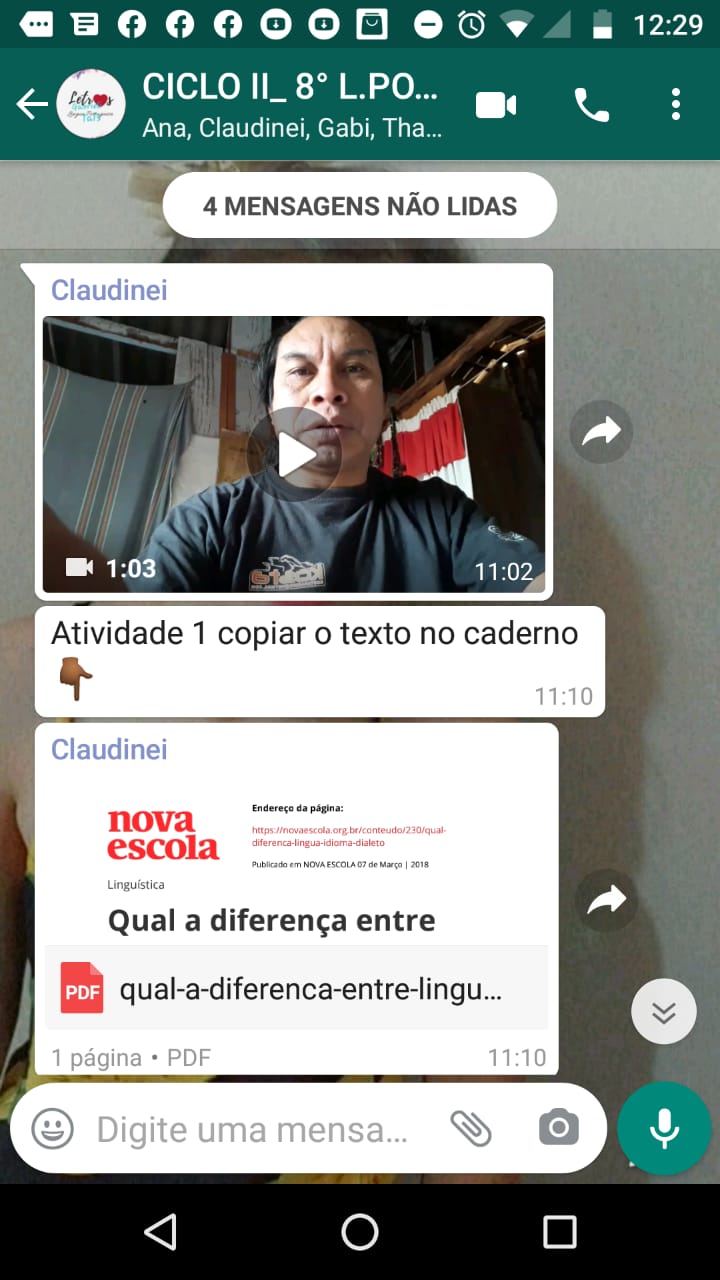Start a group voice call
720x1280 pixels.
pyautogui.click(x=591, y=104)
